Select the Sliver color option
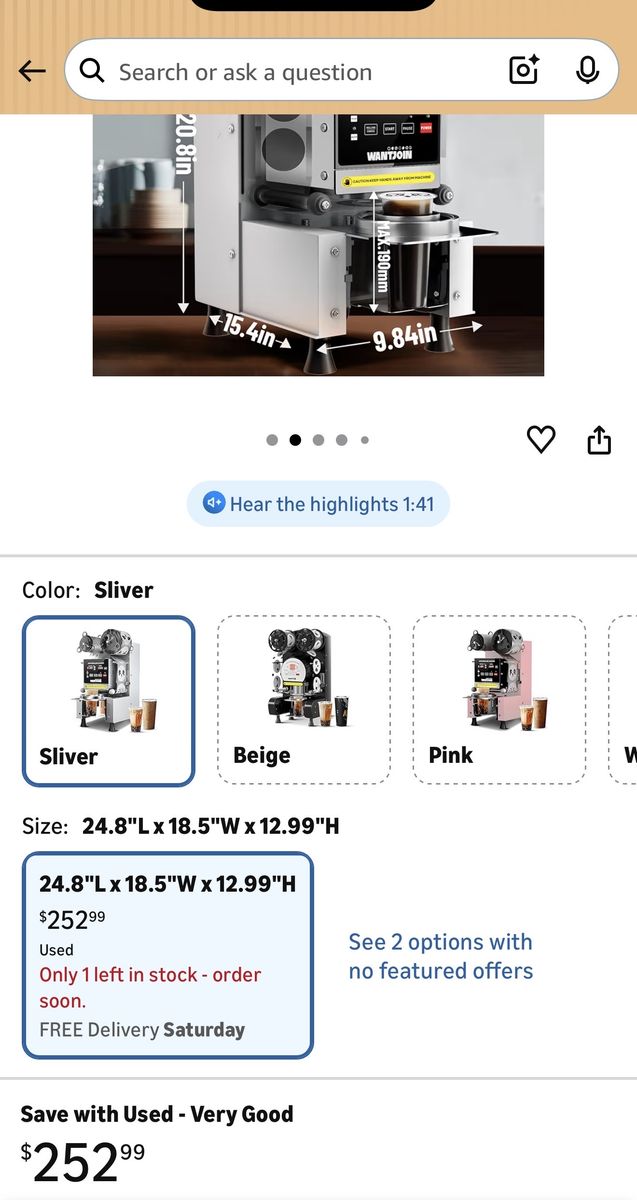This screenshot has height=1200, width=637. (108, 701)
